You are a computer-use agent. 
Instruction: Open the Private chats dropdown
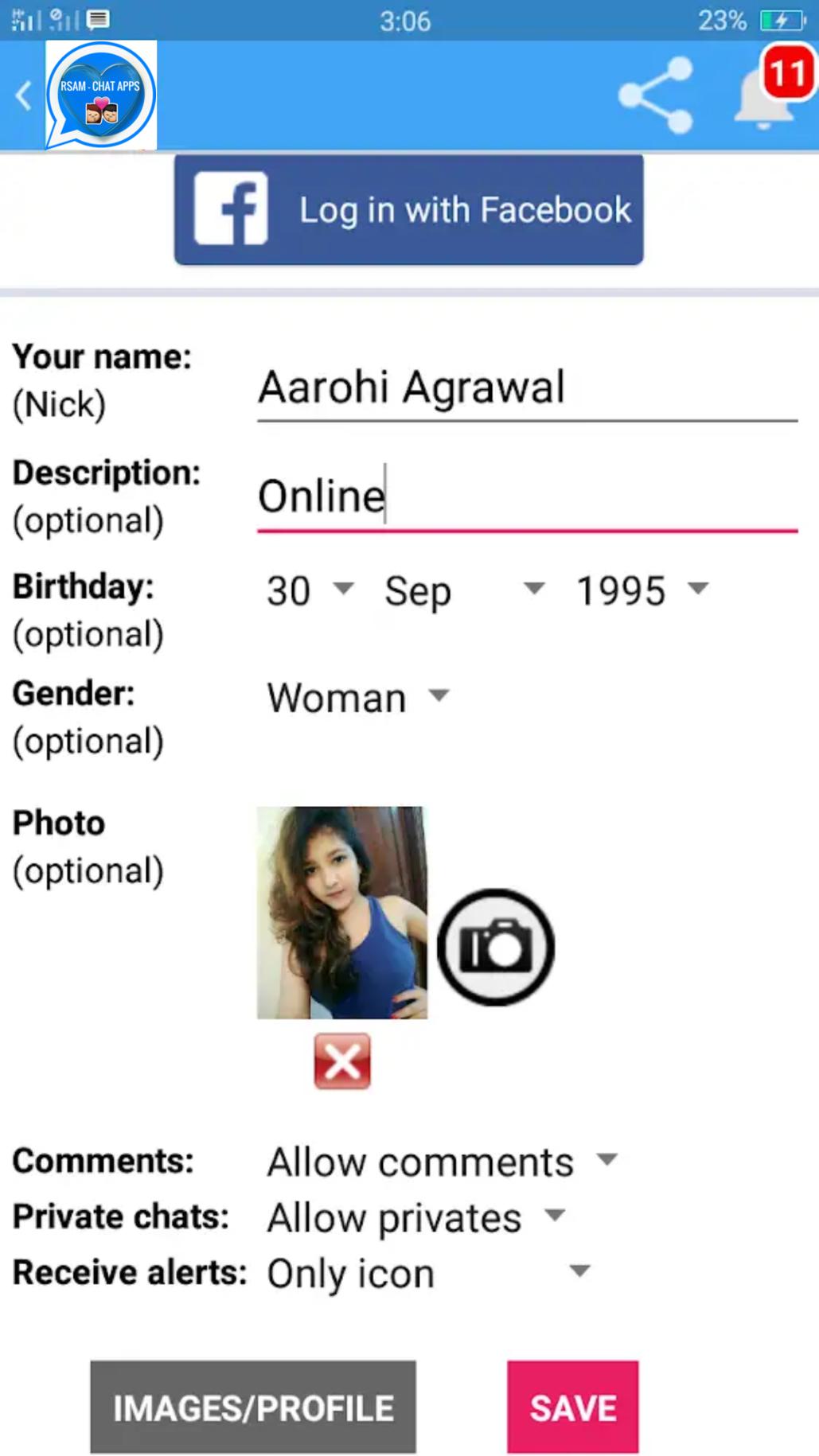415,1217
